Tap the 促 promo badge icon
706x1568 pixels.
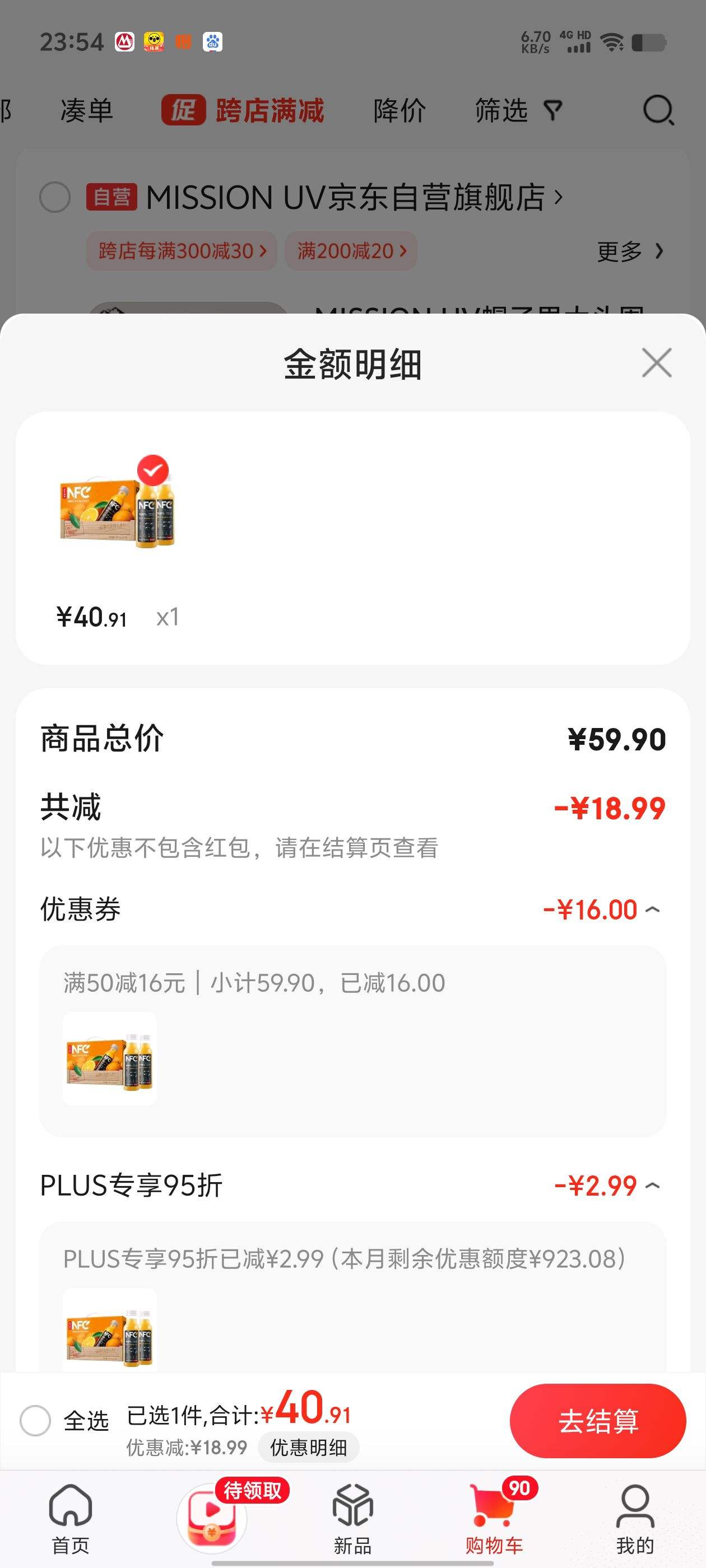(x=183, y=111)
